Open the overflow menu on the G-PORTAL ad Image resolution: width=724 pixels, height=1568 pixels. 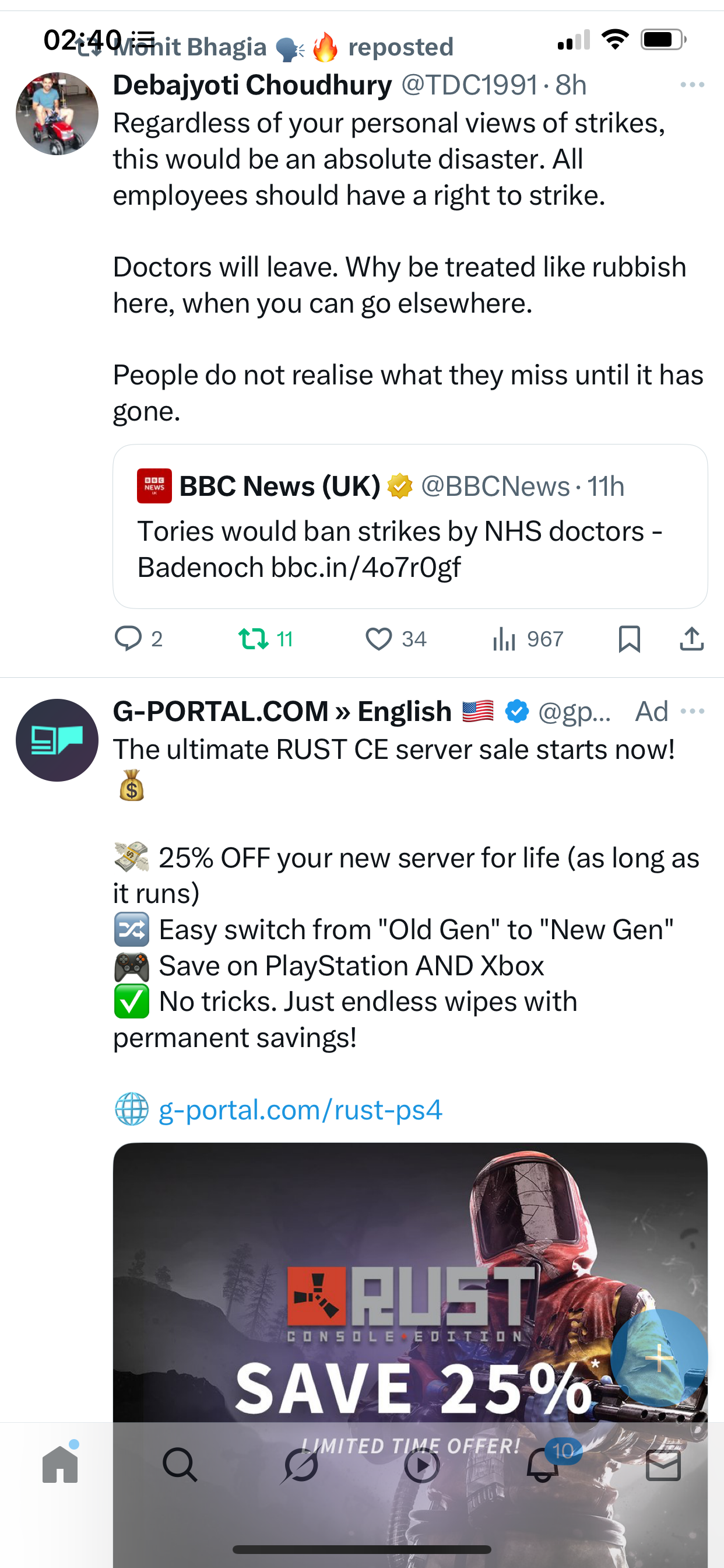point(692,711)
